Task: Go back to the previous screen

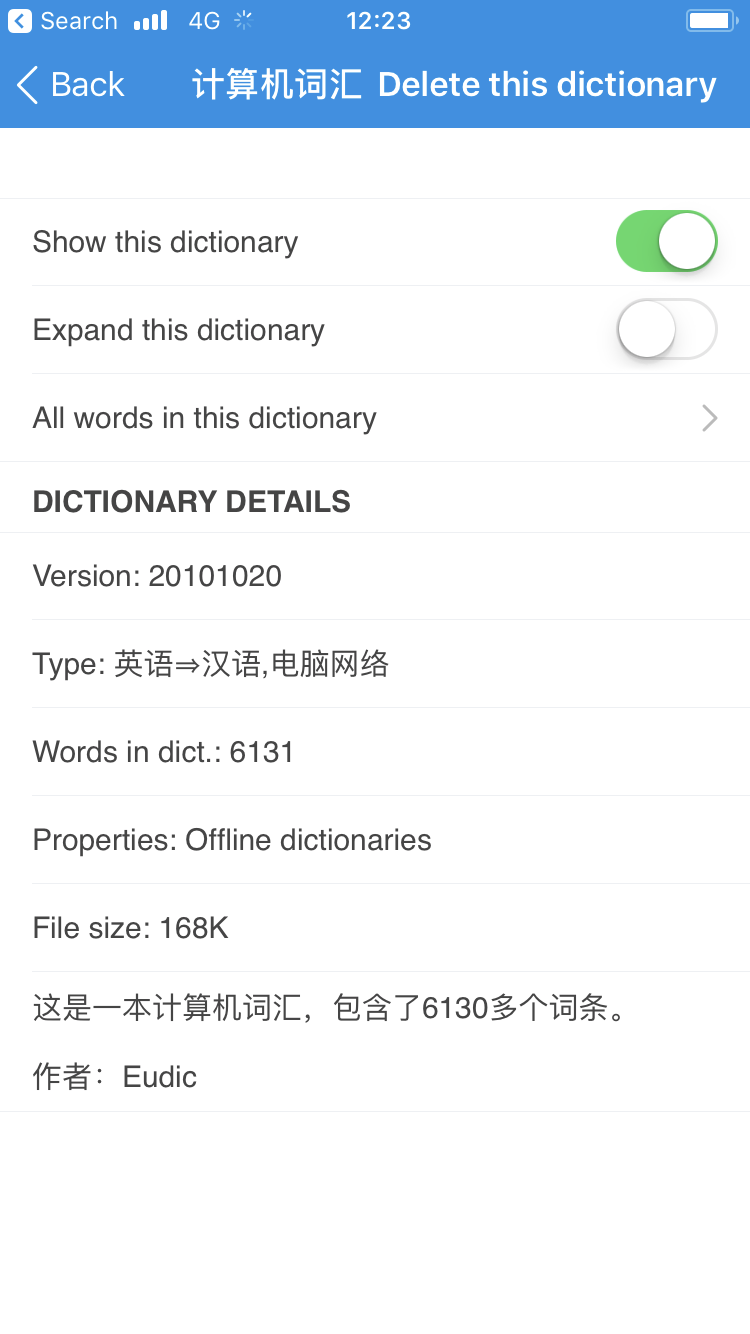Action: (70, 85)
